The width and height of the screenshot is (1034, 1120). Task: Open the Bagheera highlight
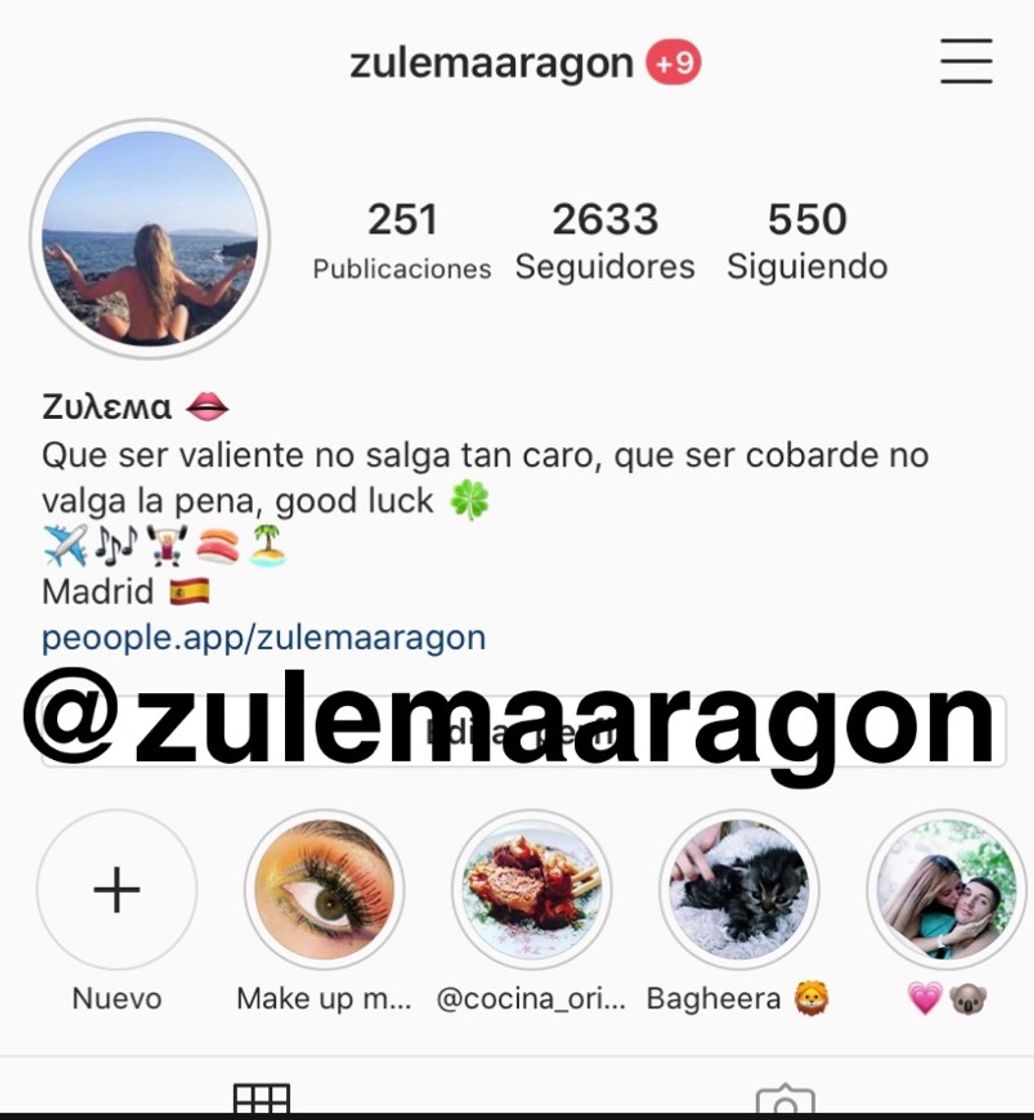(x=738, y=890)
